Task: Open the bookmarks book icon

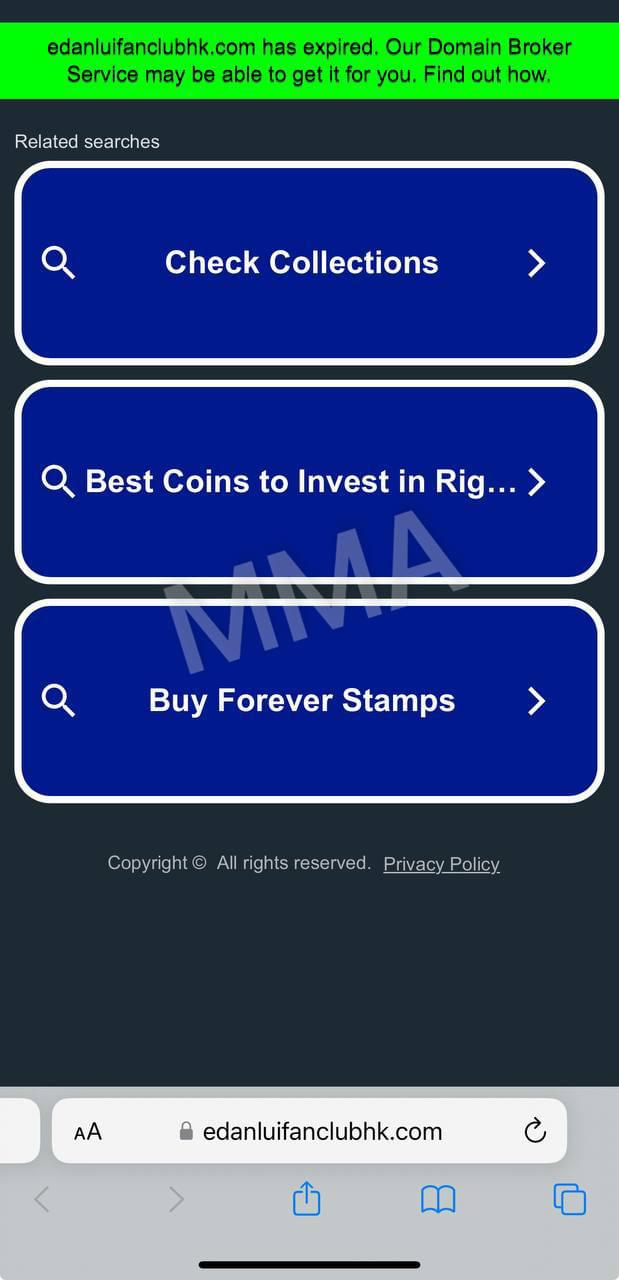Action: point(438,1199)
